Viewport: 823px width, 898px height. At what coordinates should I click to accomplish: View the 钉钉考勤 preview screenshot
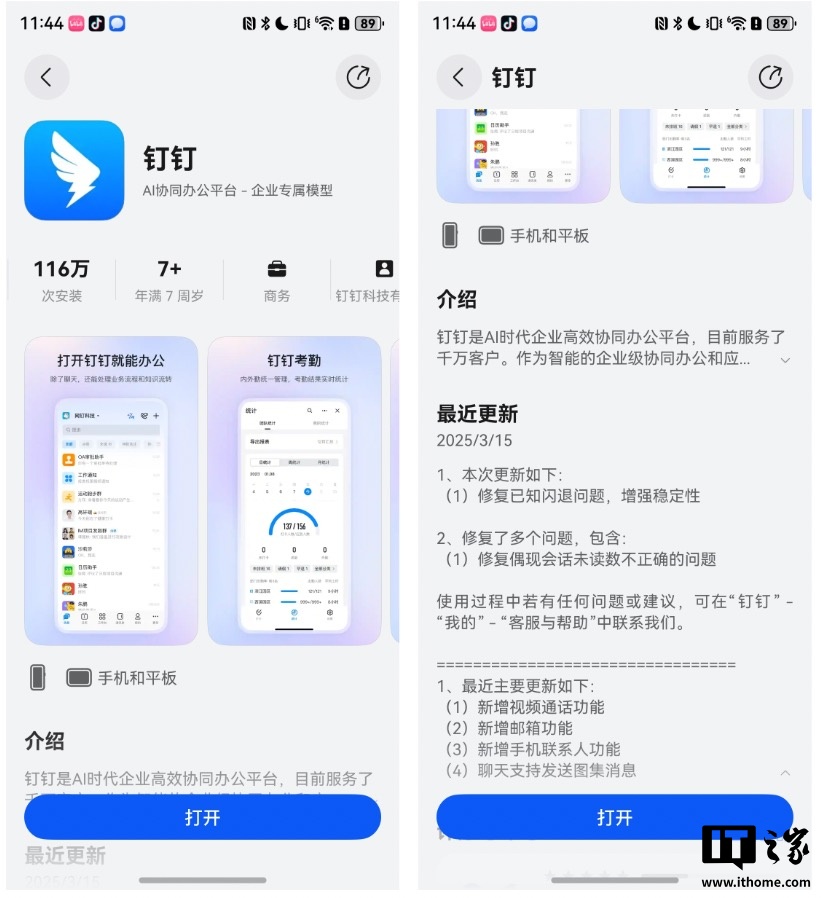tap(293, 491)
